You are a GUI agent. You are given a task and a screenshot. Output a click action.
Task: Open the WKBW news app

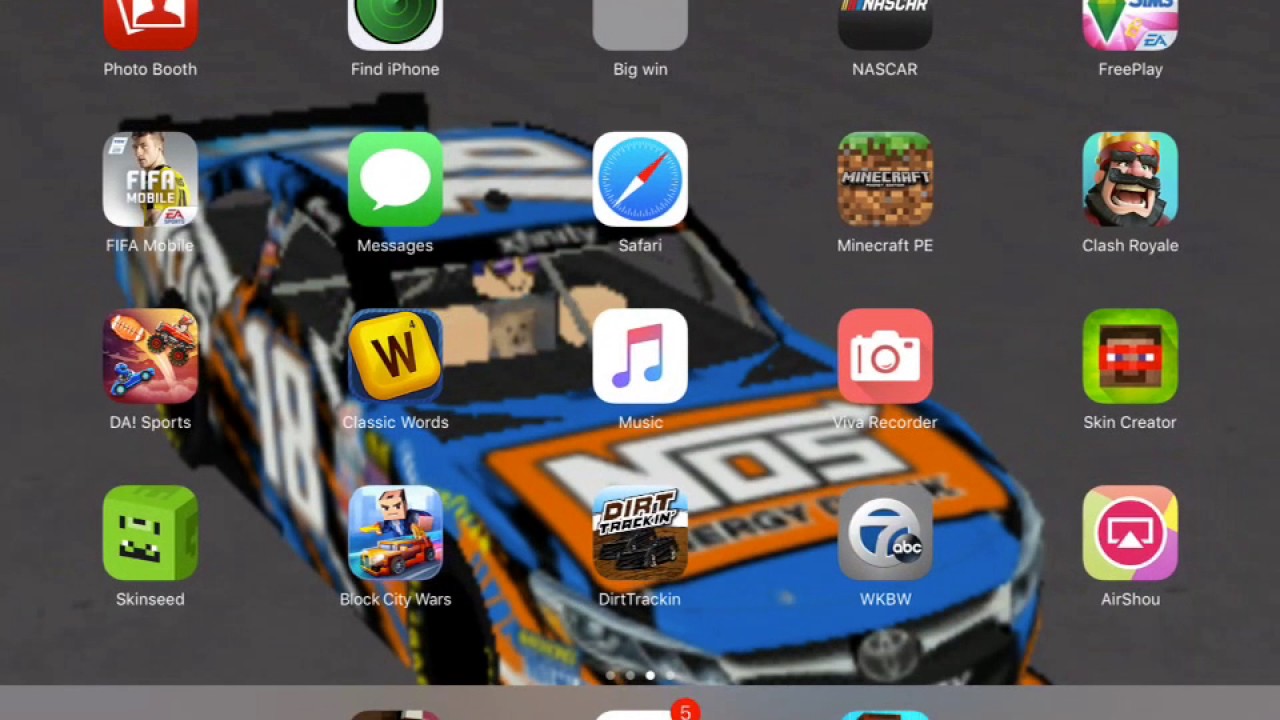[x=885, y=533]
